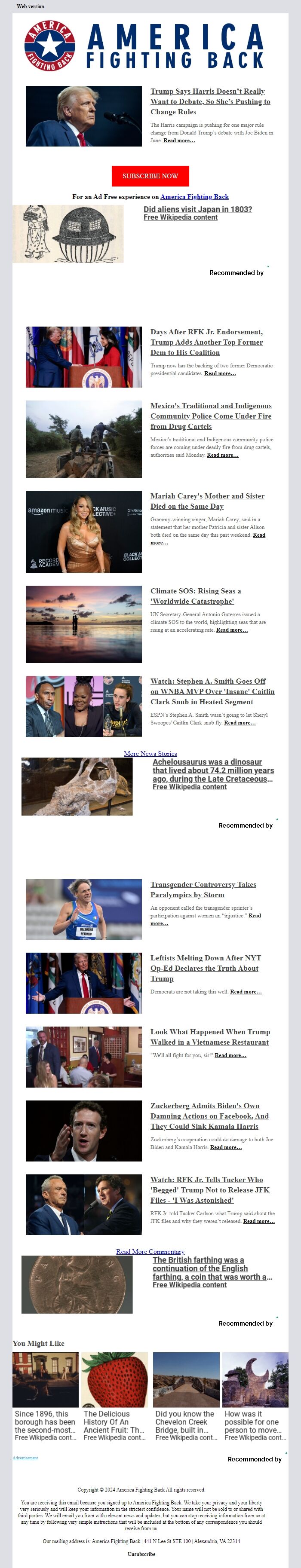Go to More News Stories
This screenshot has width=301, height=1568.
tap(150, 754)
